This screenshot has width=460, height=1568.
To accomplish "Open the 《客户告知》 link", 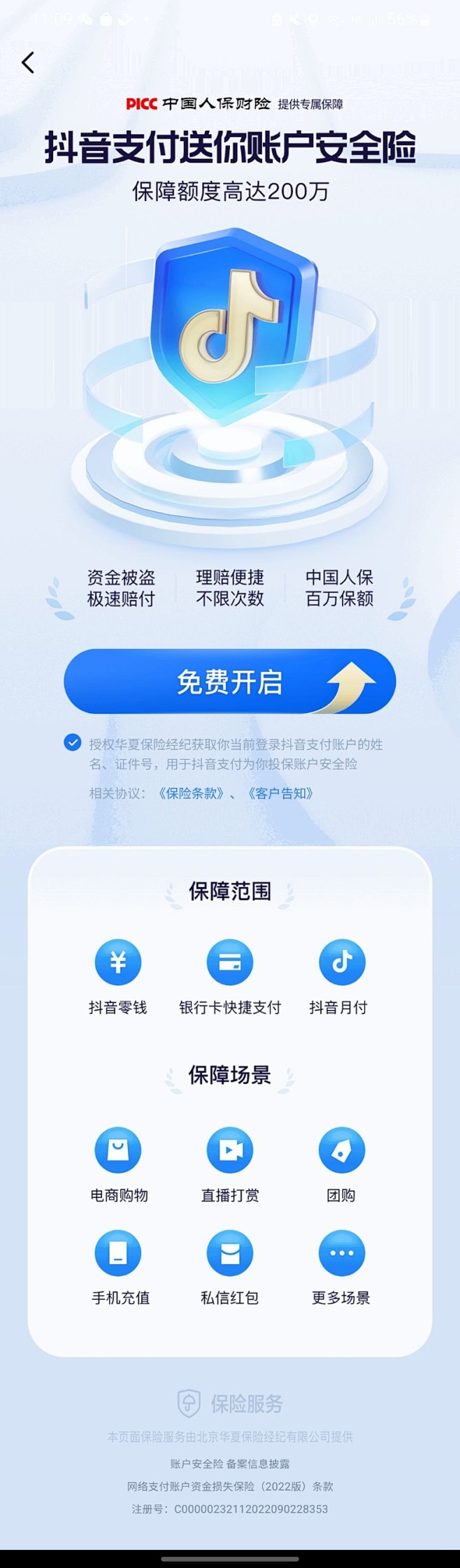I will (x=280, y=793).
